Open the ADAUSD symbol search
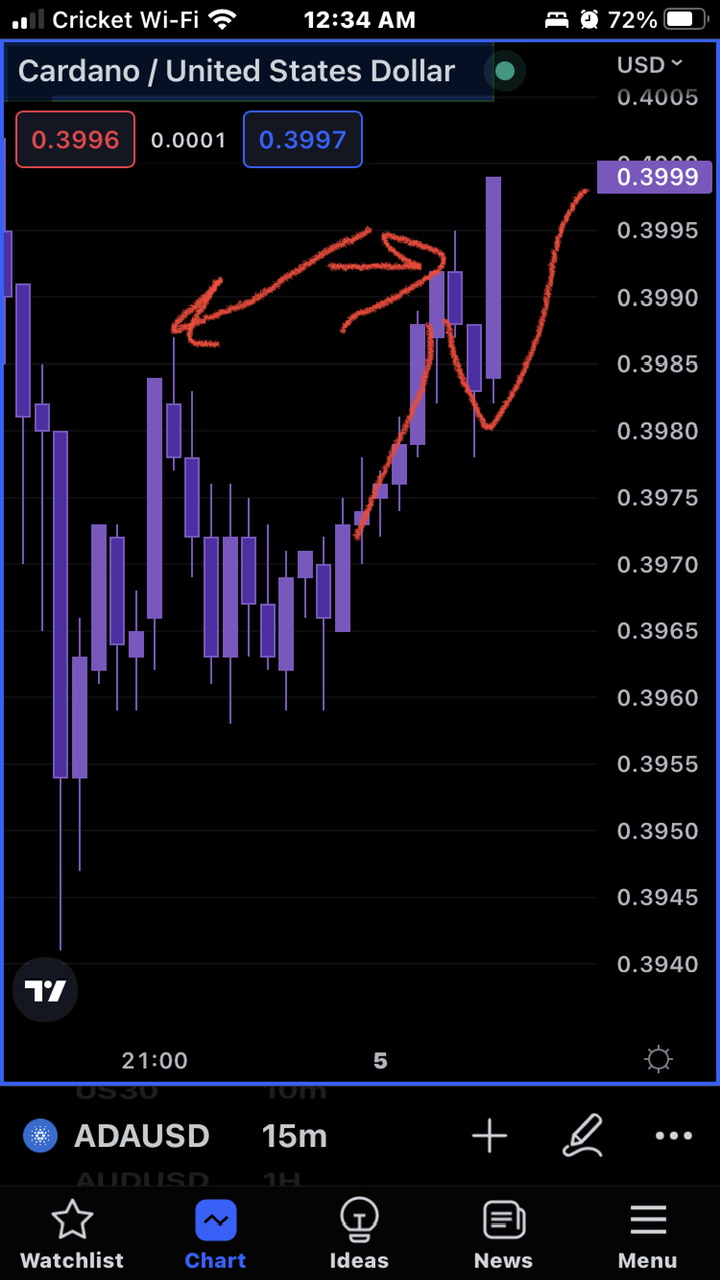Screen dimensions: 720x1280 [140, 1136]
